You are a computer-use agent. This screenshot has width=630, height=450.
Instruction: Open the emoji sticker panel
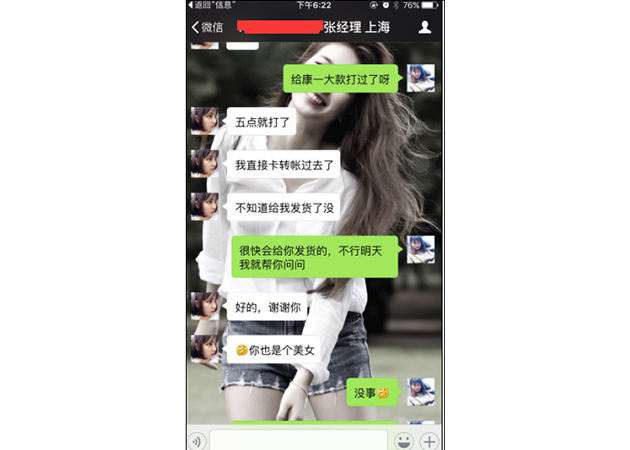coord(404,440)
